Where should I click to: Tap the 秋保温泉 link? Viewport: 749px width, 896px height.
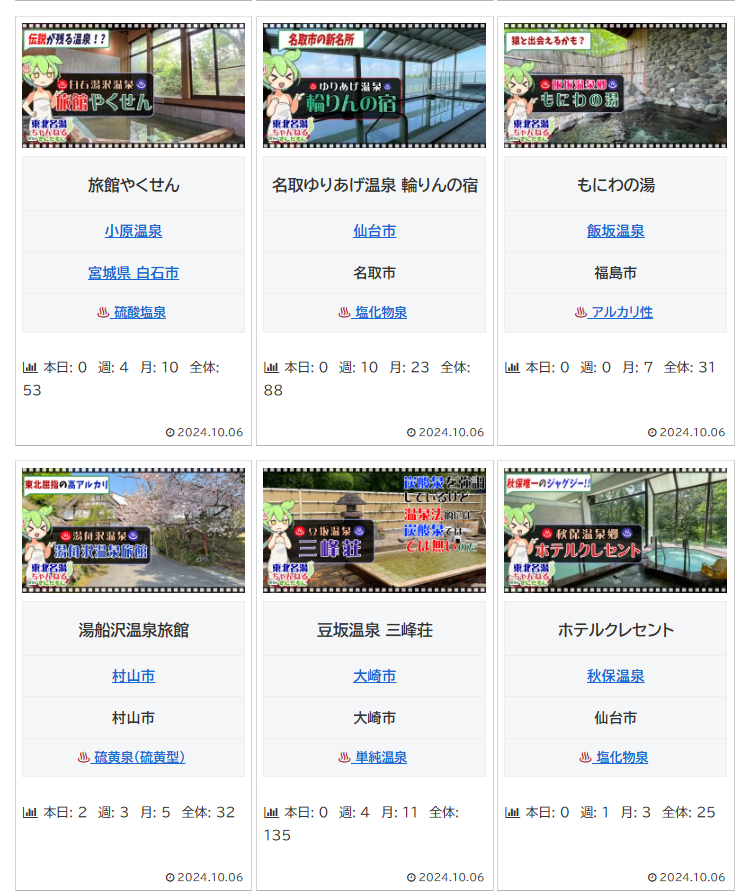[615, 676]
